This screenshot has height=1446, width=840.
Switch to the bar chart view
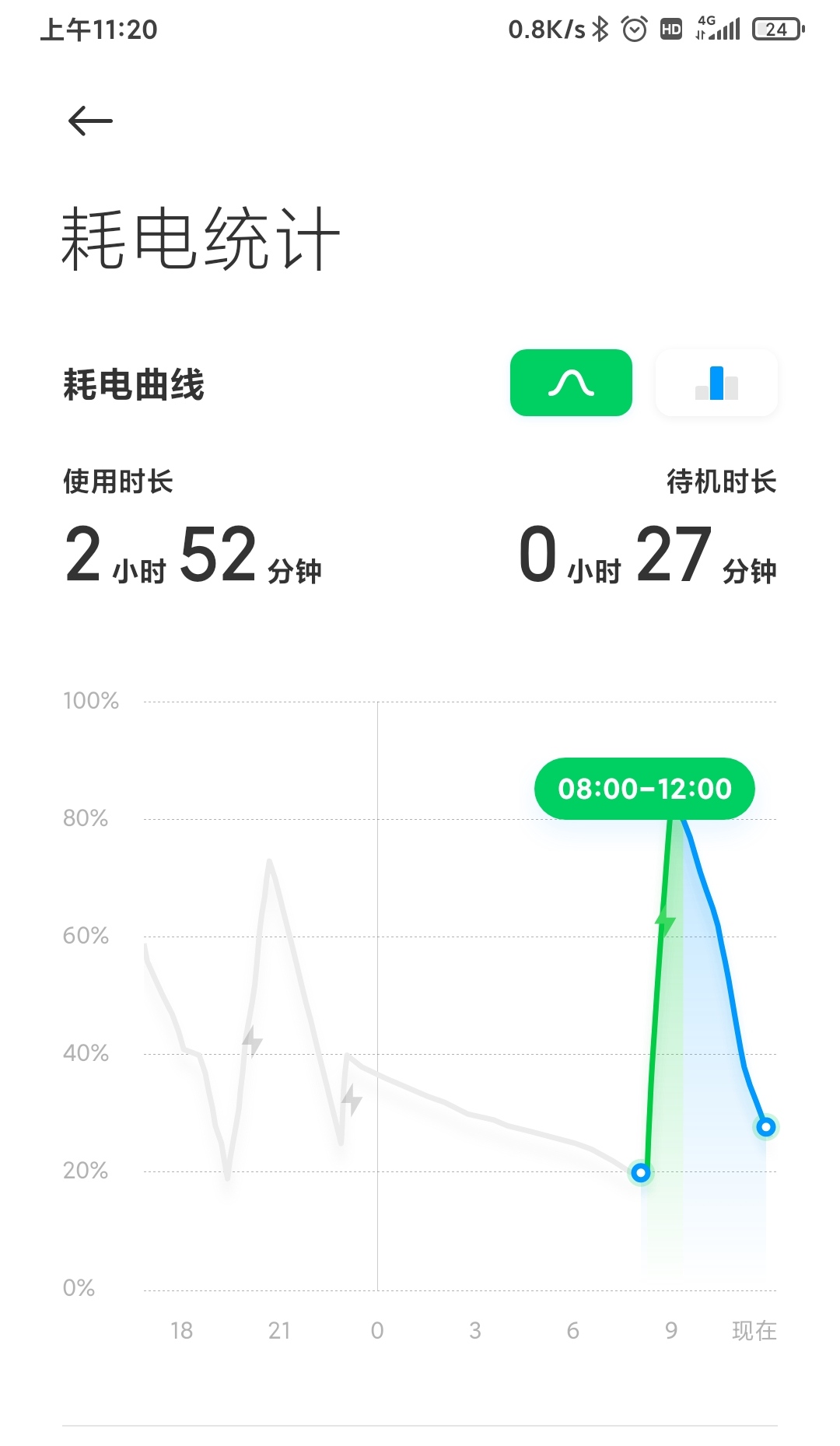click(716, 383)
